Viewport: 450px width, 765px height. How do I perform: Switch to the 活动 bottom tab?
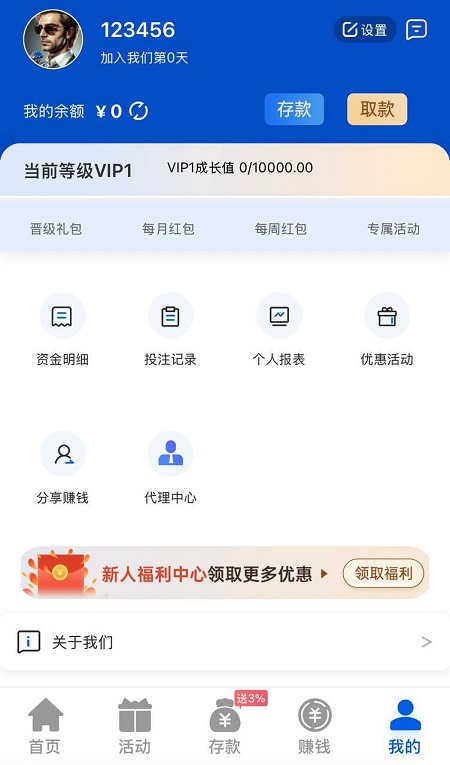(x=135, y=726)
